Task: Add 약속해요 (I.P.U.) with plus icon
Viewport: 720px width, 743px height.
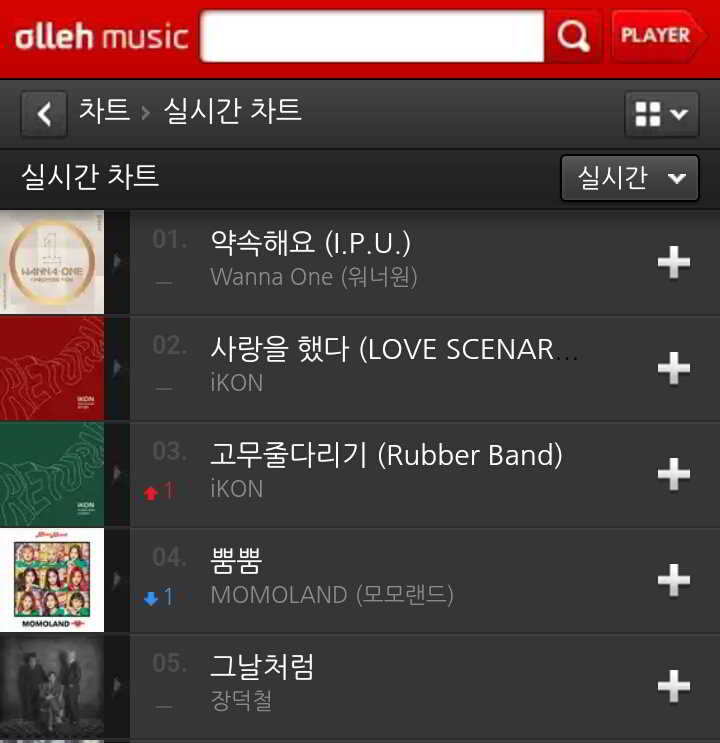Action: tap(673, 262)
